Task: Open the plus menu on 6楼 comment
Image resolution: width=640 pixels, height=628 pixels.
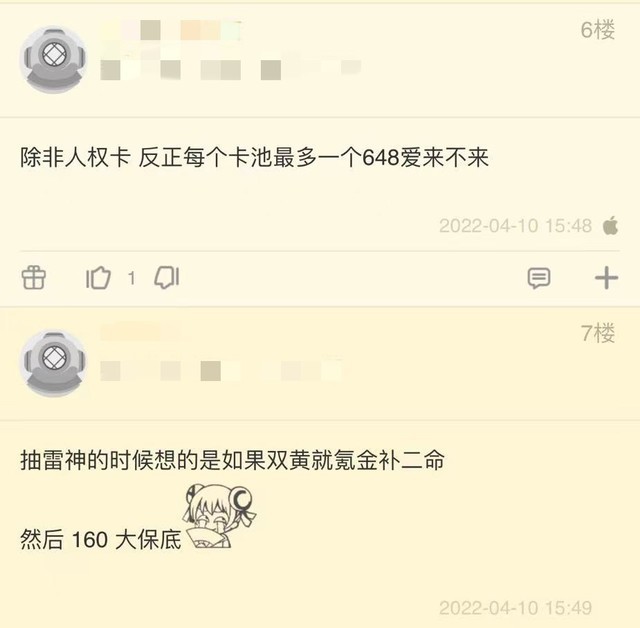Action: 606,278
